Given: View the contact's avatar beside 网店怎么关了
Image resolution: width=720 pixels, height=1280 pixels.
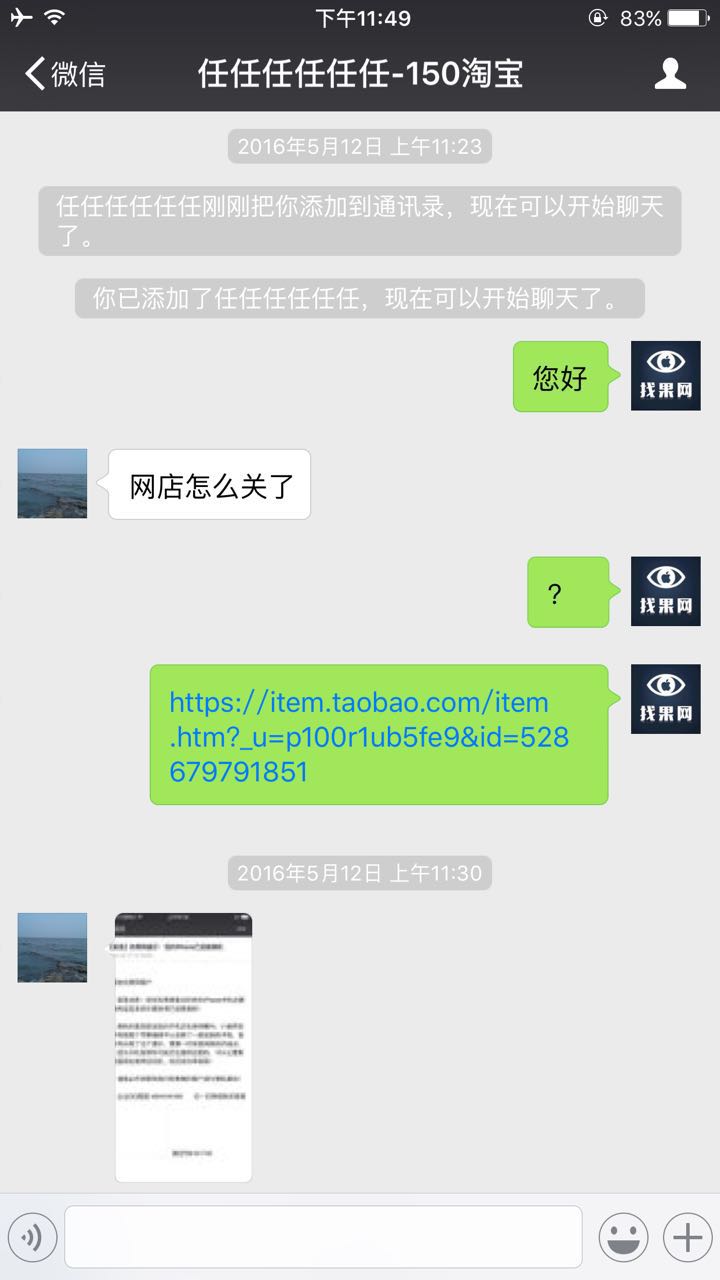Looking at the screenshot, I should [x=52, y=484].
